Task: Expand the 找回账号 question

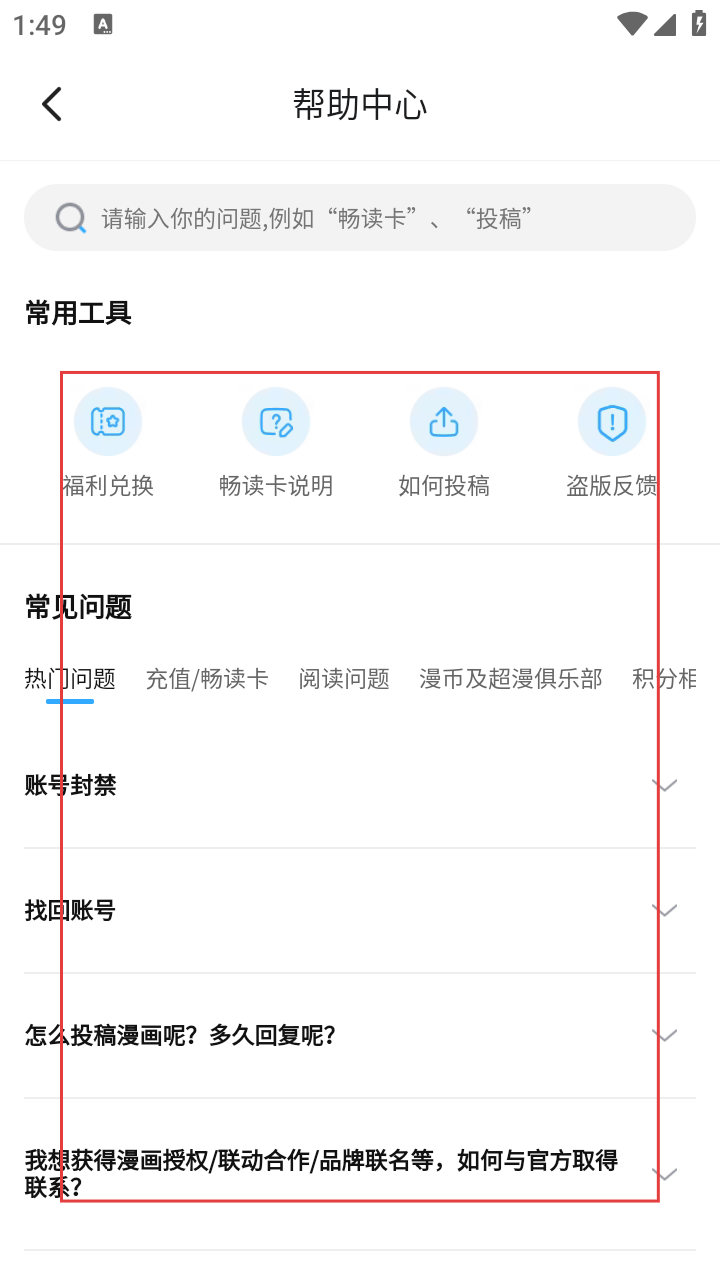Action: pyautogui.click(x=360, y=910)
